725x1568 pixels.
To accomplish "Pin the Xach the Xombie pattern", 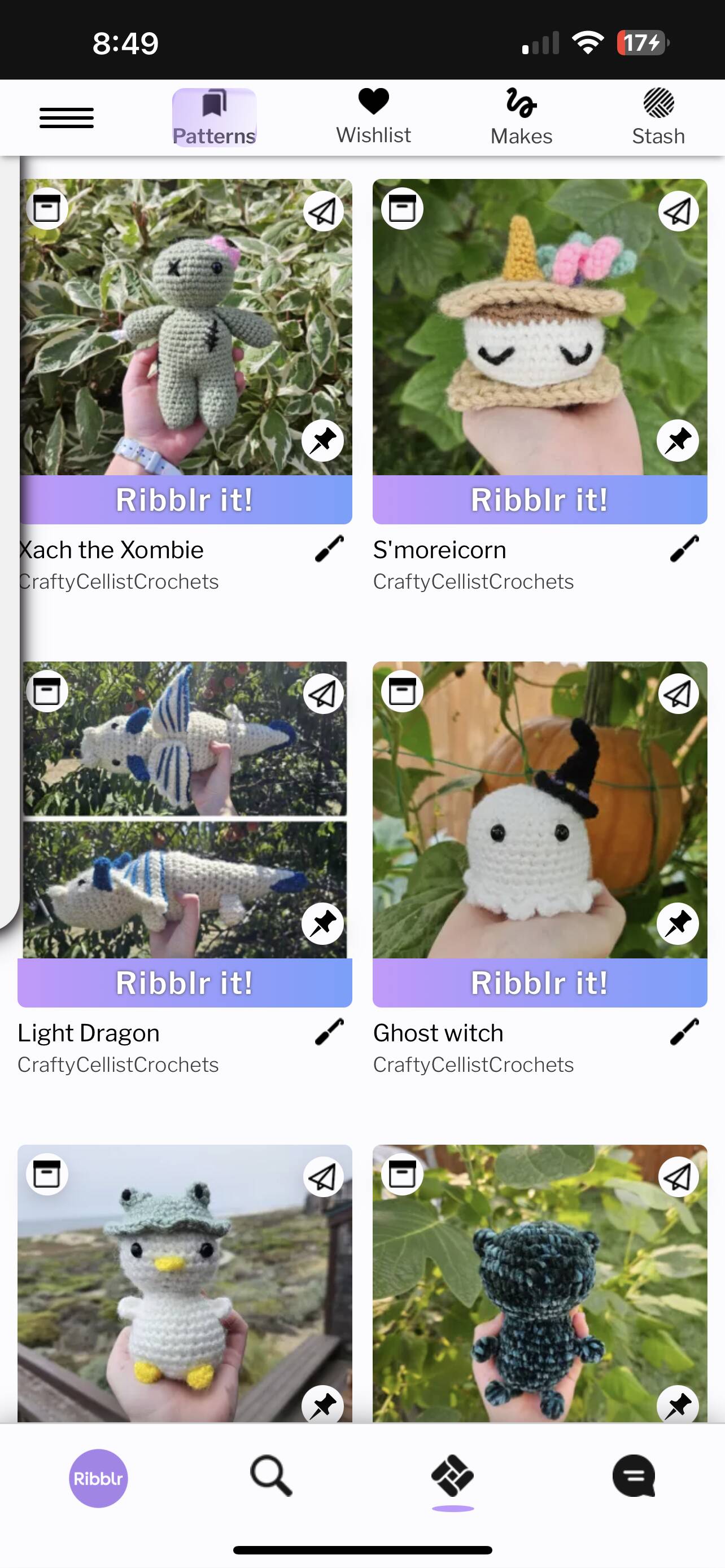I will [x=322, y=441].
